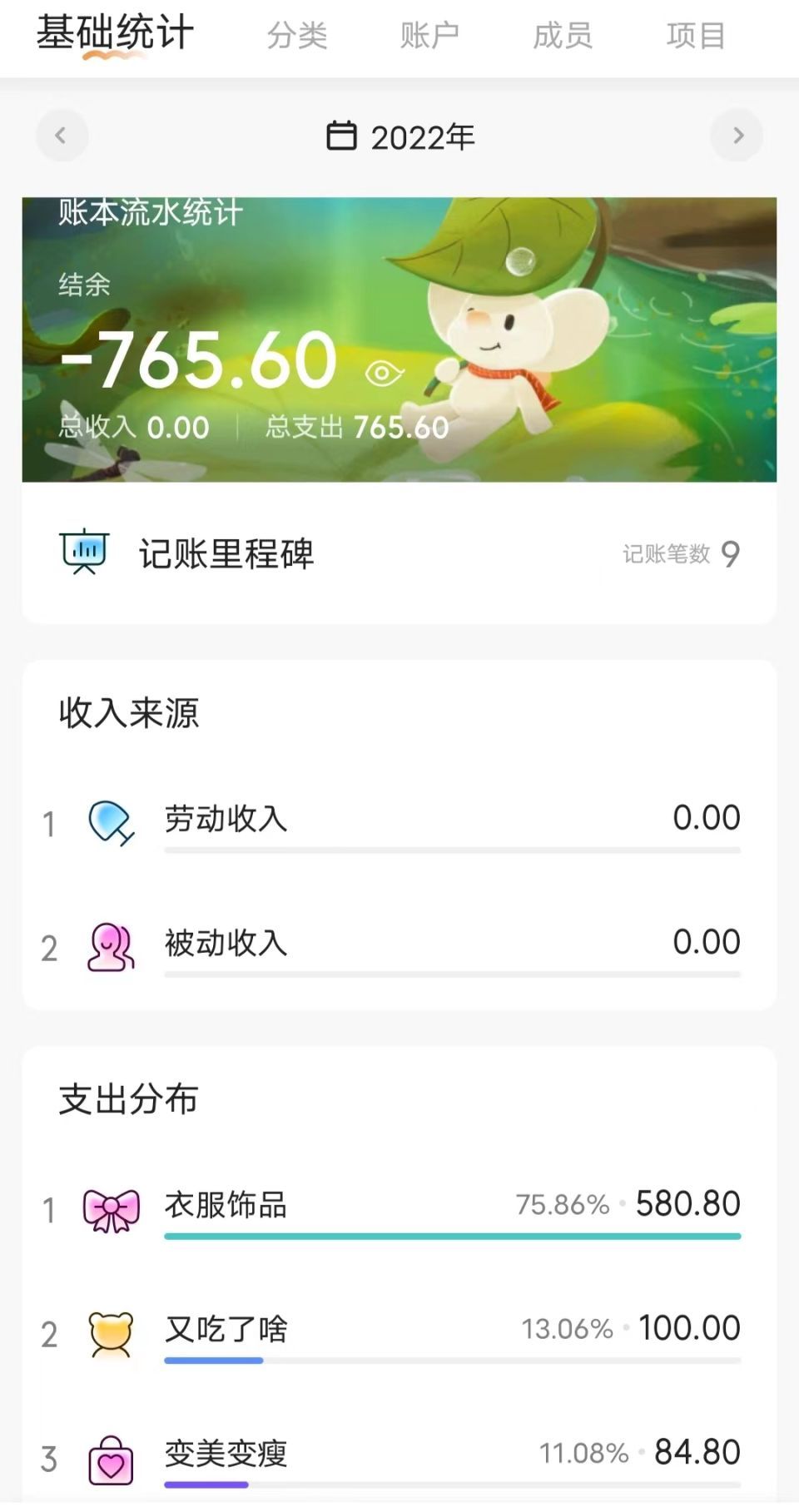View 劳动收入 income details

(x=399, y=820)
